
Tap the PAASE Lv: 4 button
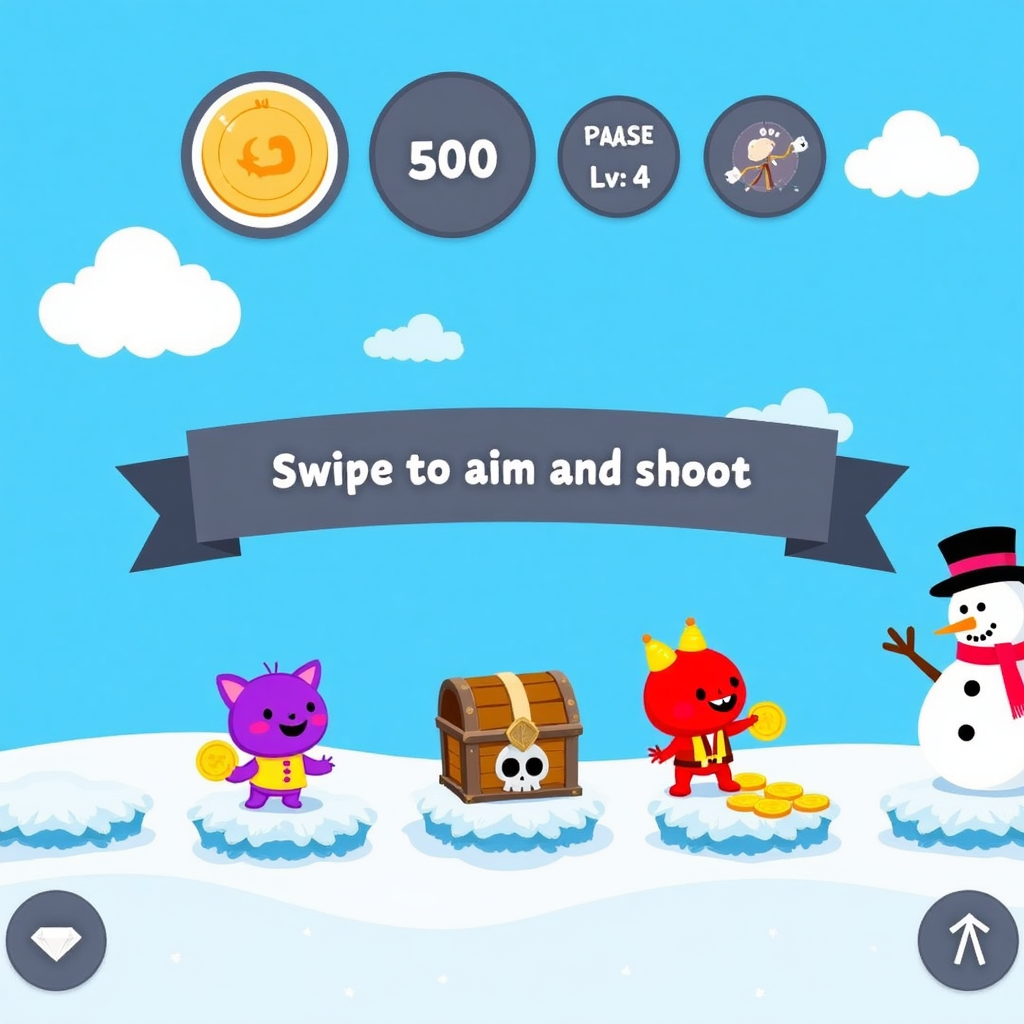pos(618,156)
